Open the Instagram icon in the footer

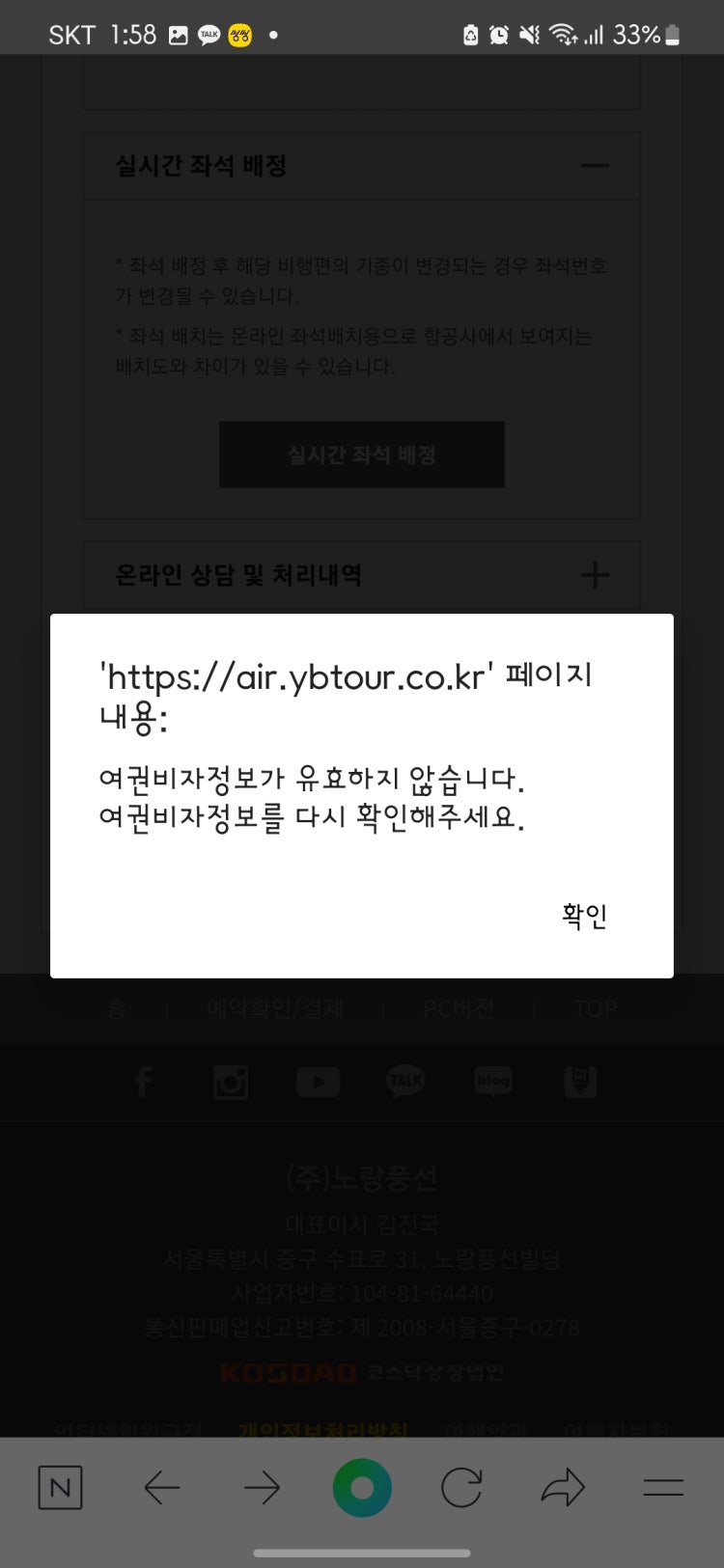tap(230, 1082)
